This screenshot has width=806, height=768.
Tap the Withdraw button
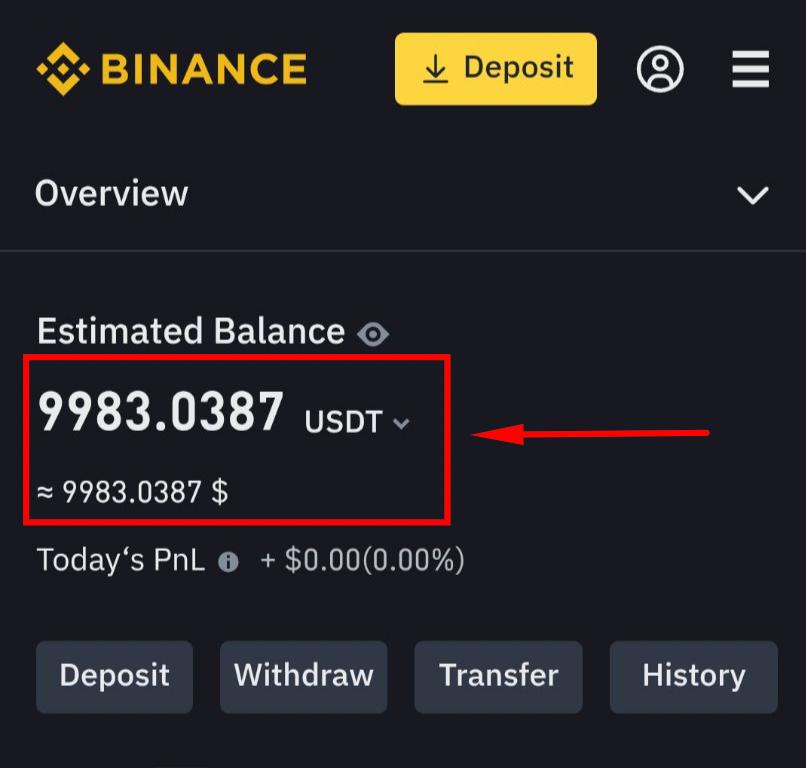(x=303, y=677)
